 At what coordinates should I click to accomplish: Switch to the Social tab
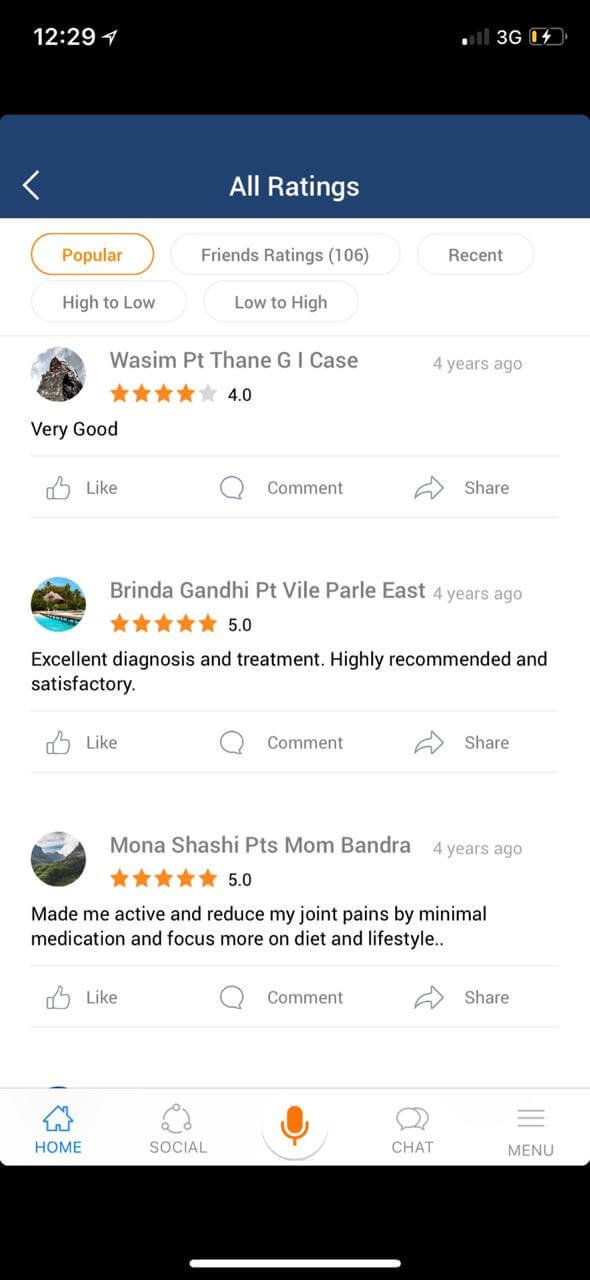pos(178,1130)
